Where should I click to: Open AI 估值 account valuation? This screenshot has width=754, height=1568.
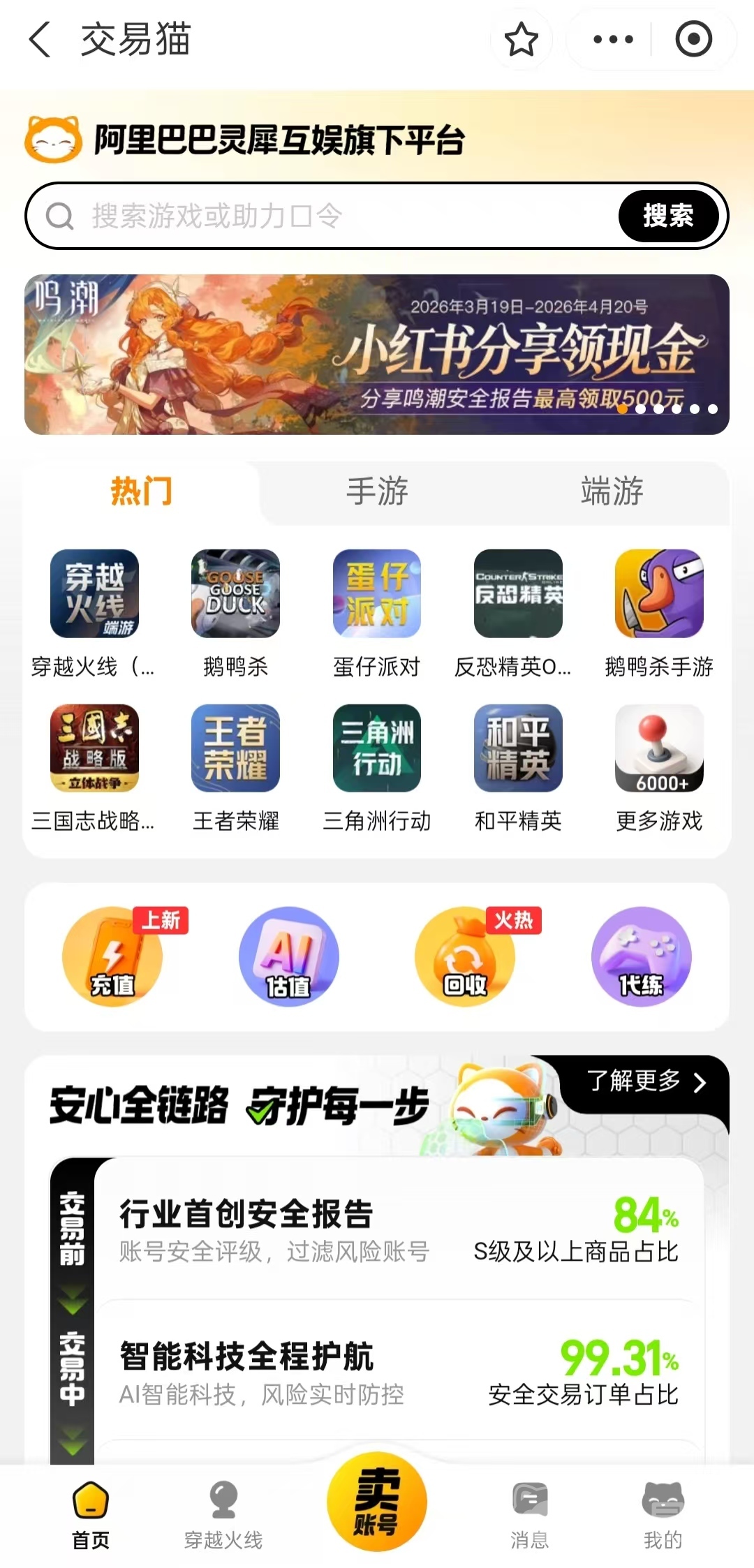click(x=288, y=956)
